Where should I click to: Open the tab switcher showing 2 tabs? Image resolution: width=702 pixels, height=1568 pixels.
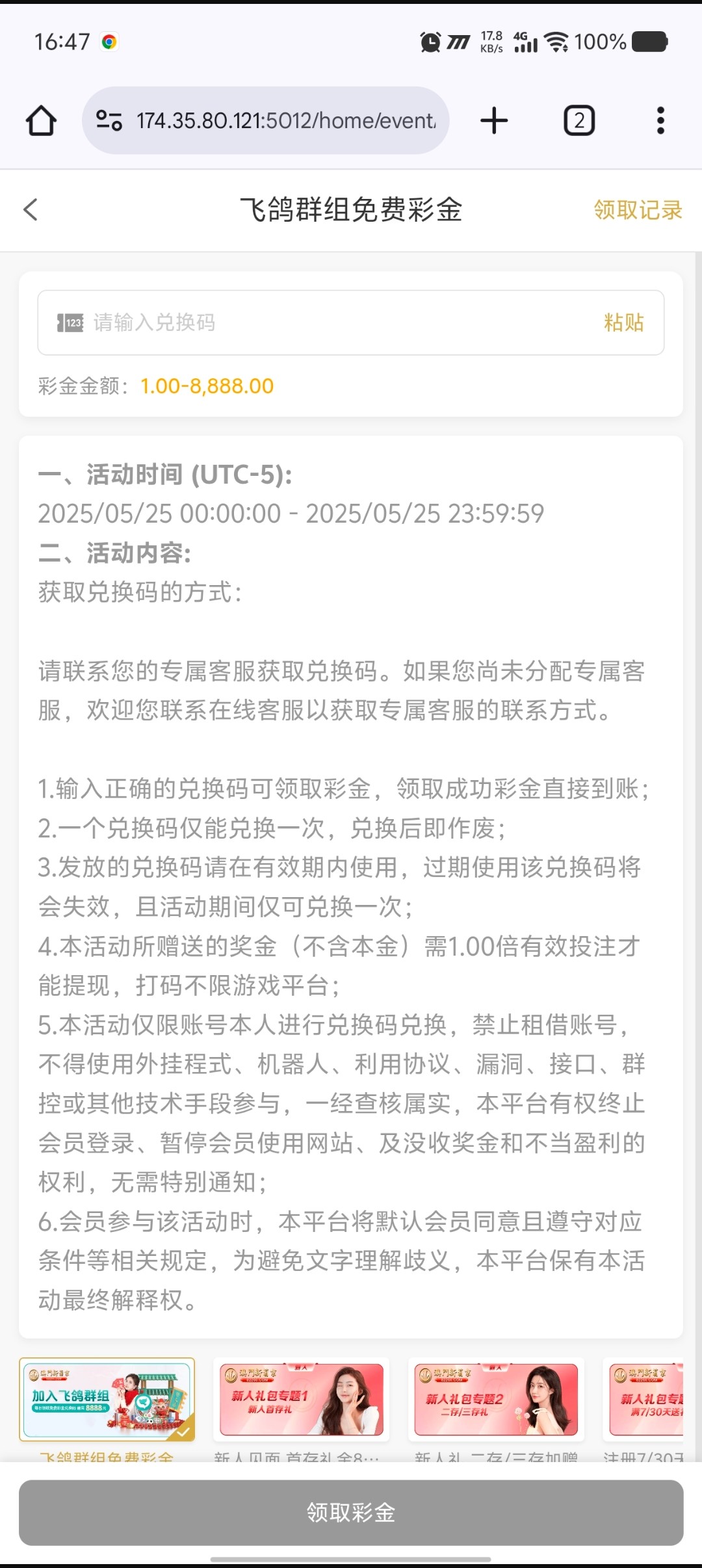coord(579,120)
